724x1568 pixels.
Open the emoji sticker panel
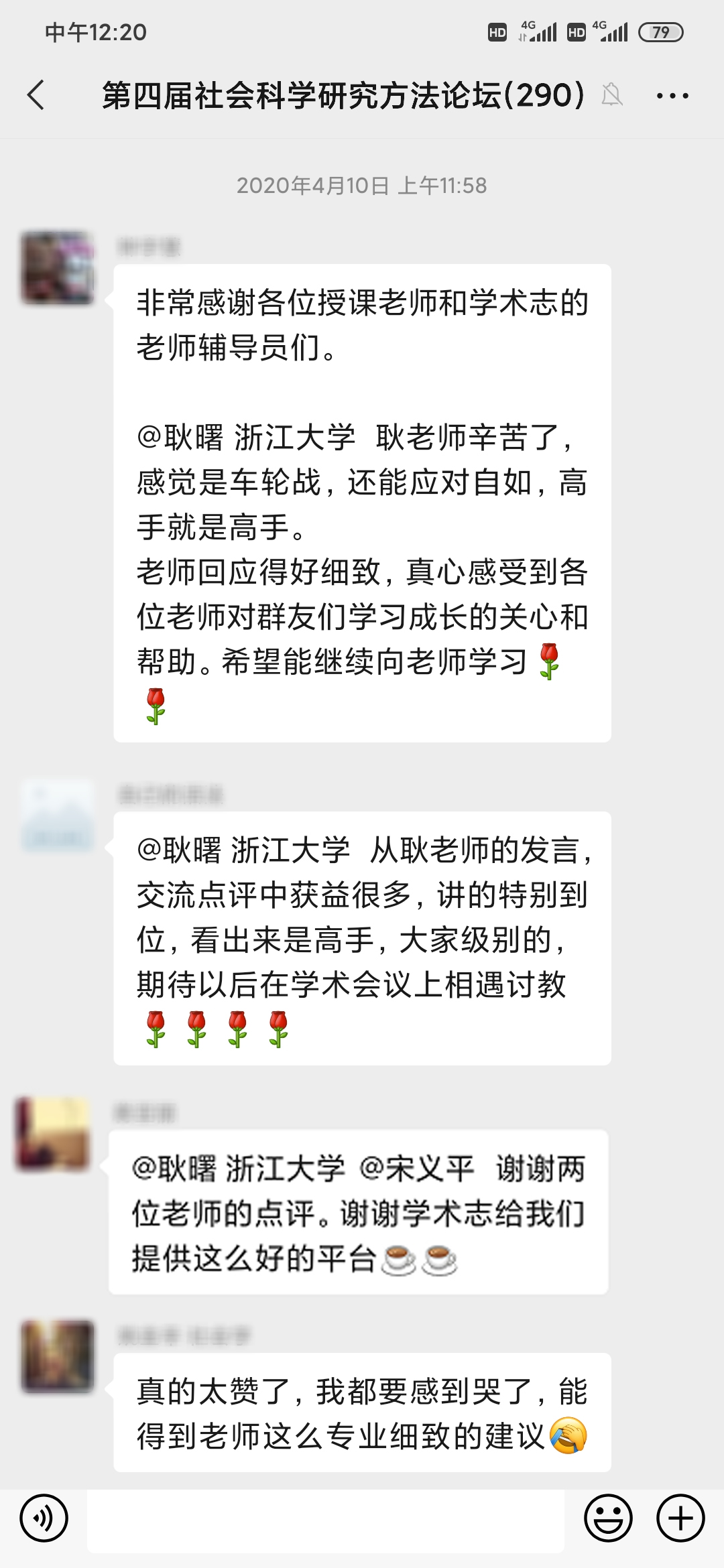608,1518
